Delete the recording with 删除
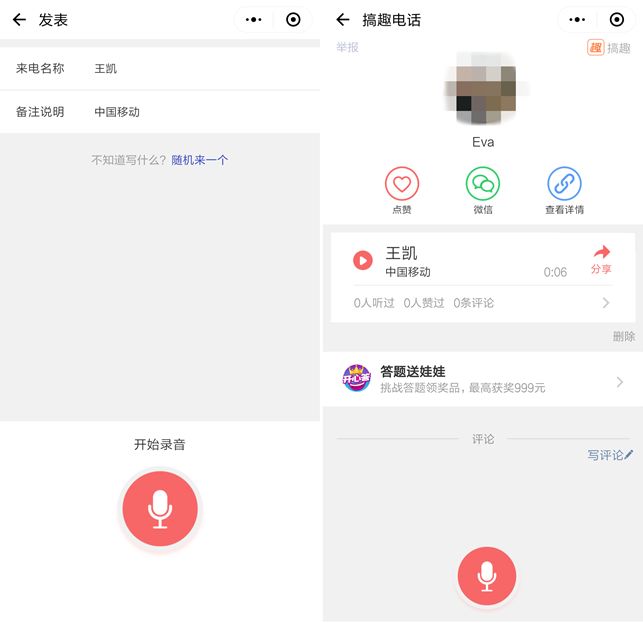The image size is (643, 623). [623, 337]
